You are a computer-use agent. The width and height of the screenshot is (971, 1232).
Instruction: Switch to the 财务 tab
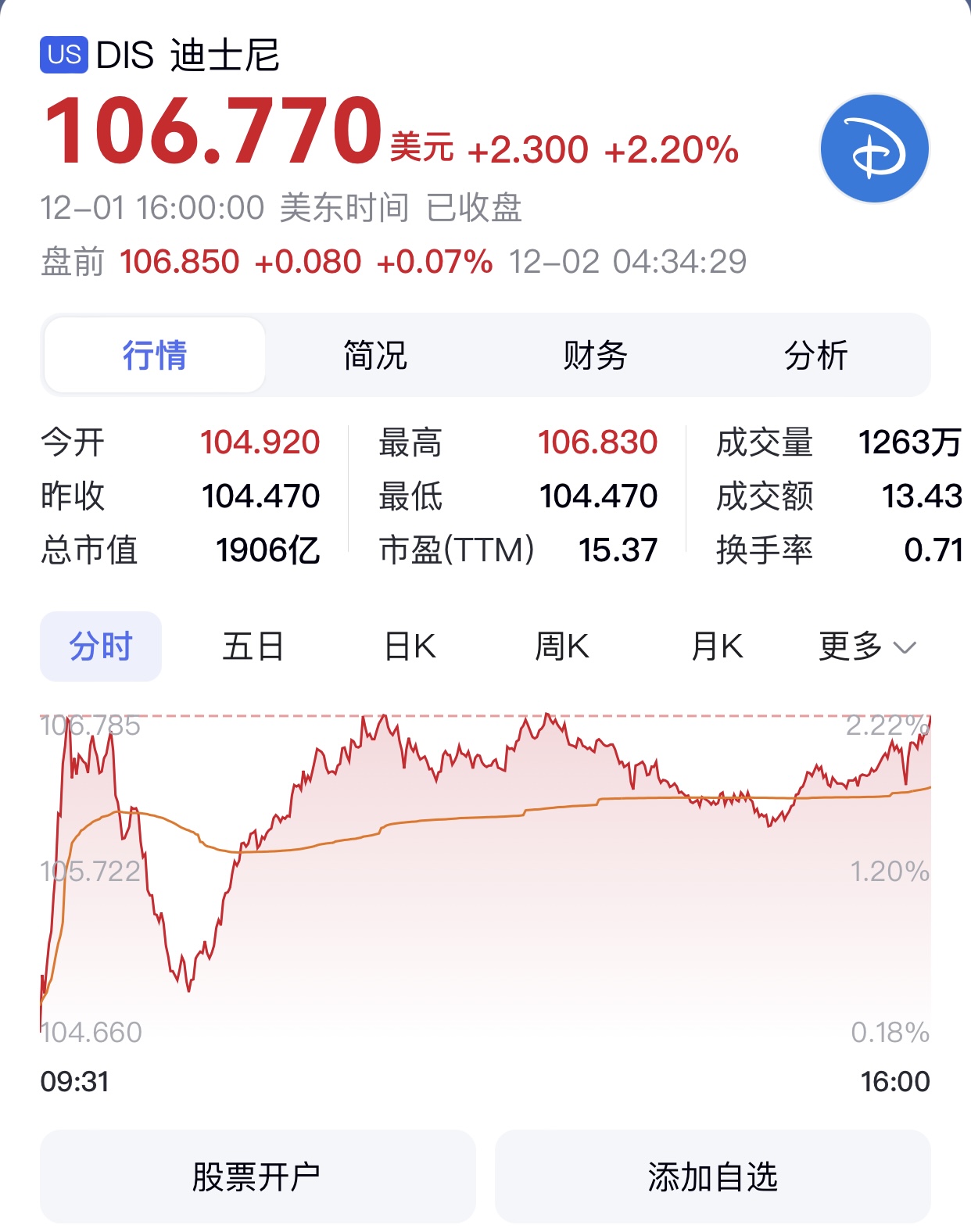click(x=596, y=355)
